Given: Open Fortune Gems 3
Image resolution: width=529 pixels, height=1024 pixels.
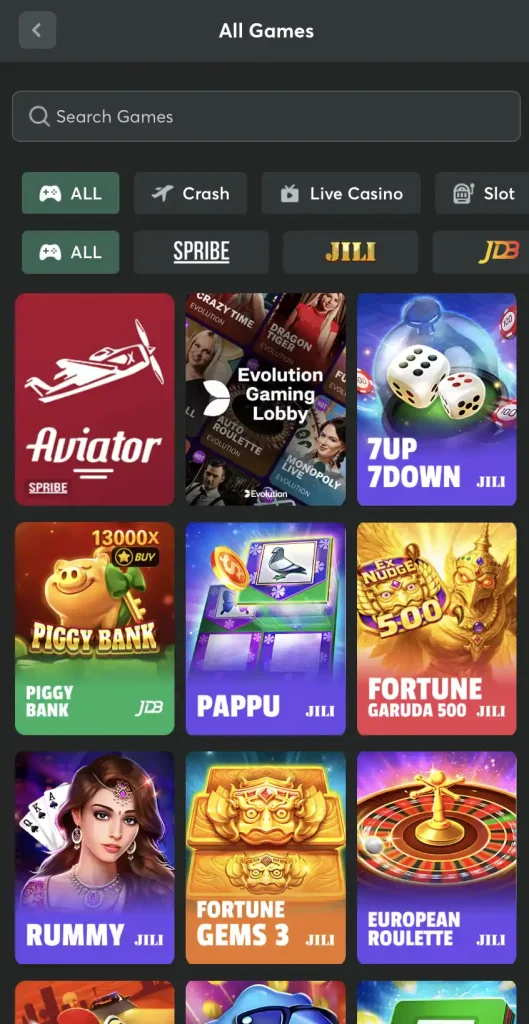Looking at the screenshot, I should [265, 857].
